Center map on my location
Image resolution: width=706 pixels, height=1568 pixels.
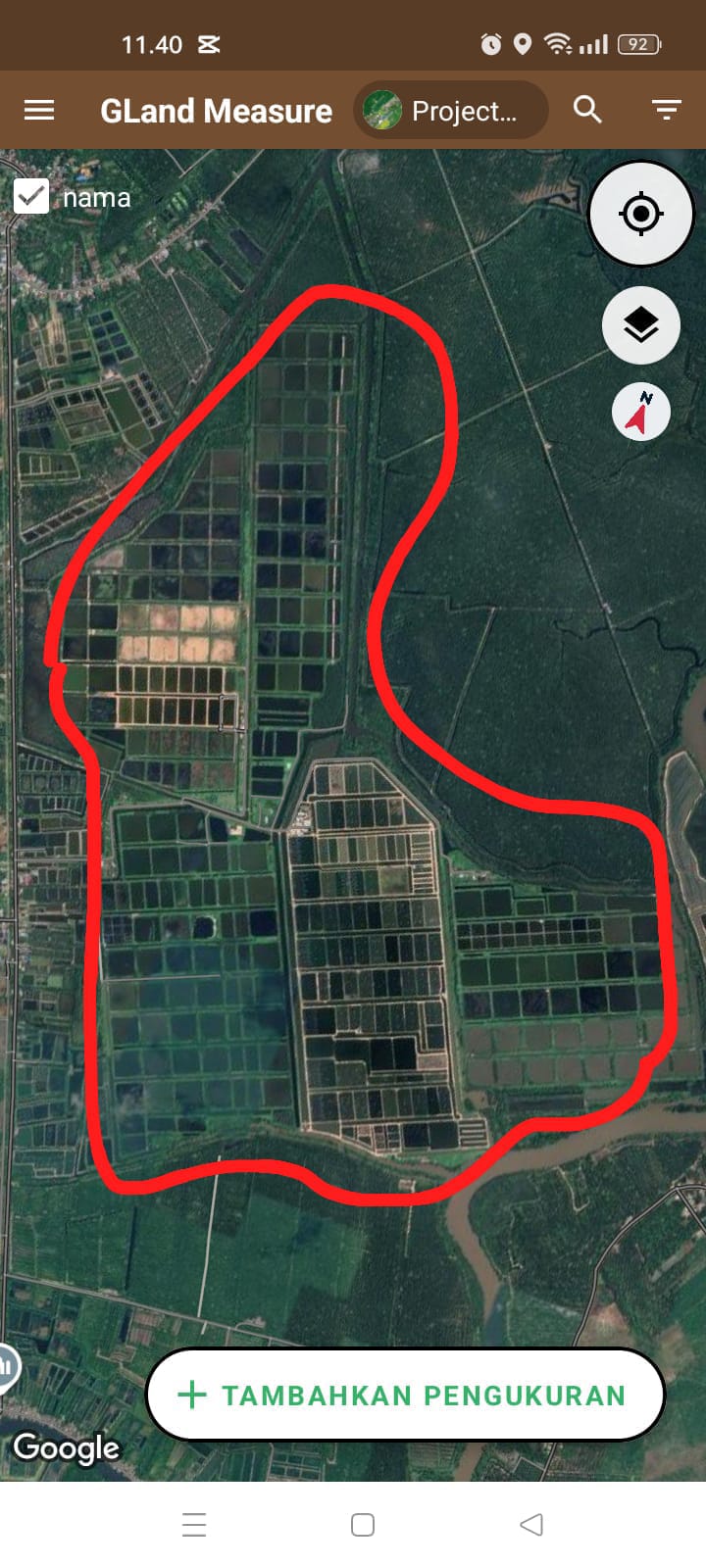[641, 214]
